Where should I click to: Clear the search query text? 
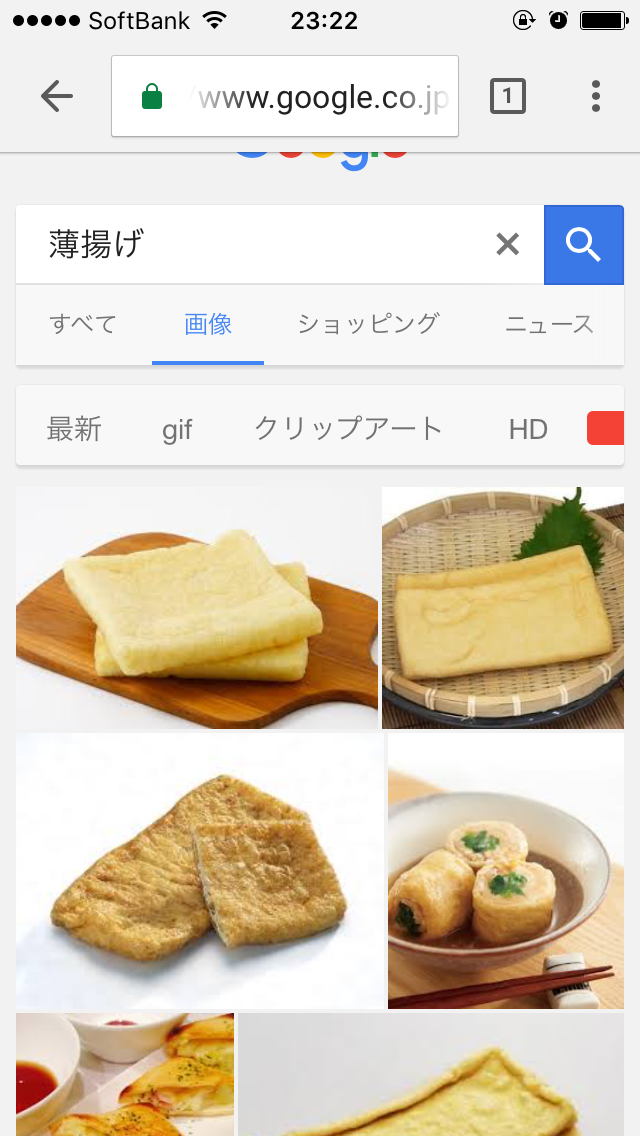click(x=508, y=245)
